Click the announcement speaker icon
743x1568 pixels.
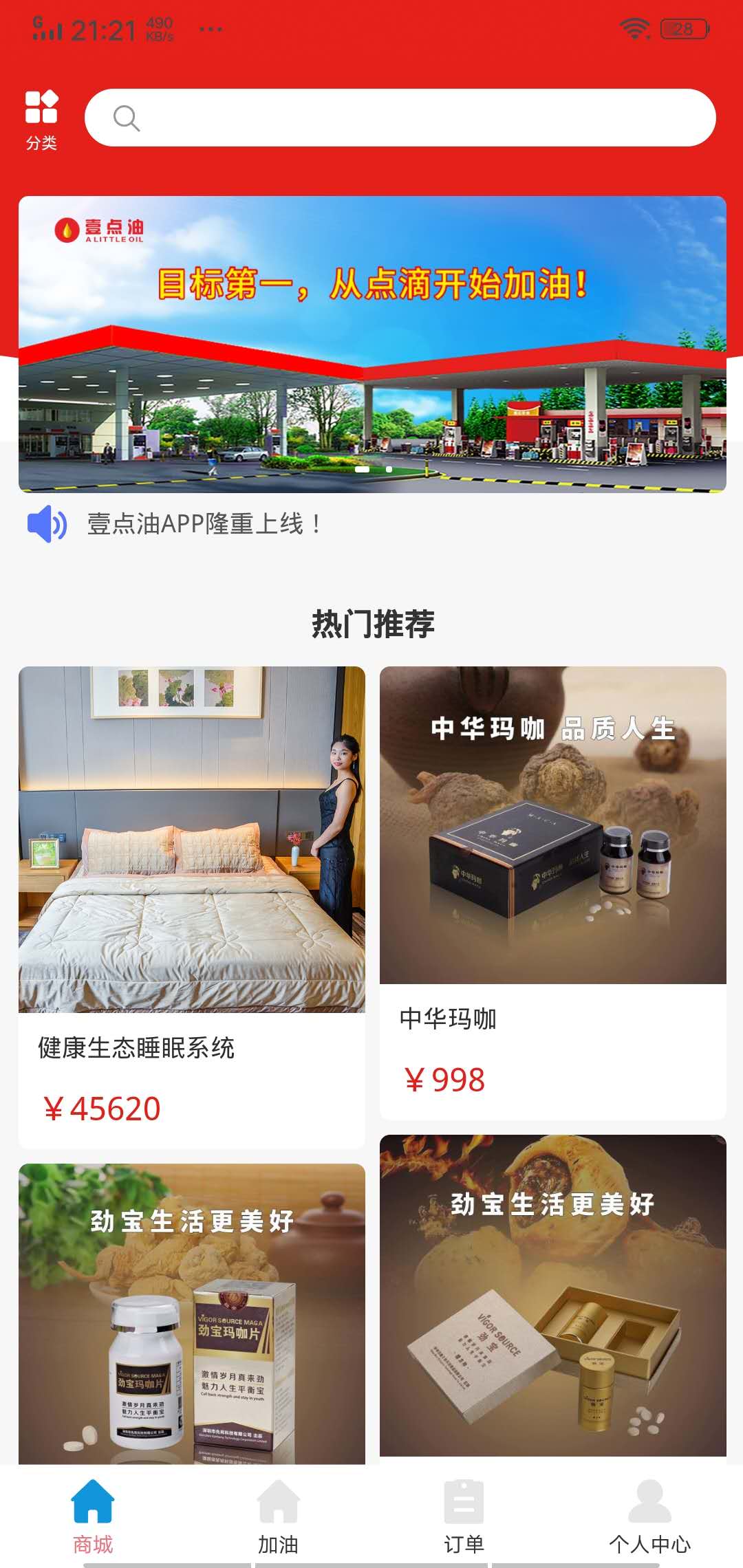[x=47, y=525]
